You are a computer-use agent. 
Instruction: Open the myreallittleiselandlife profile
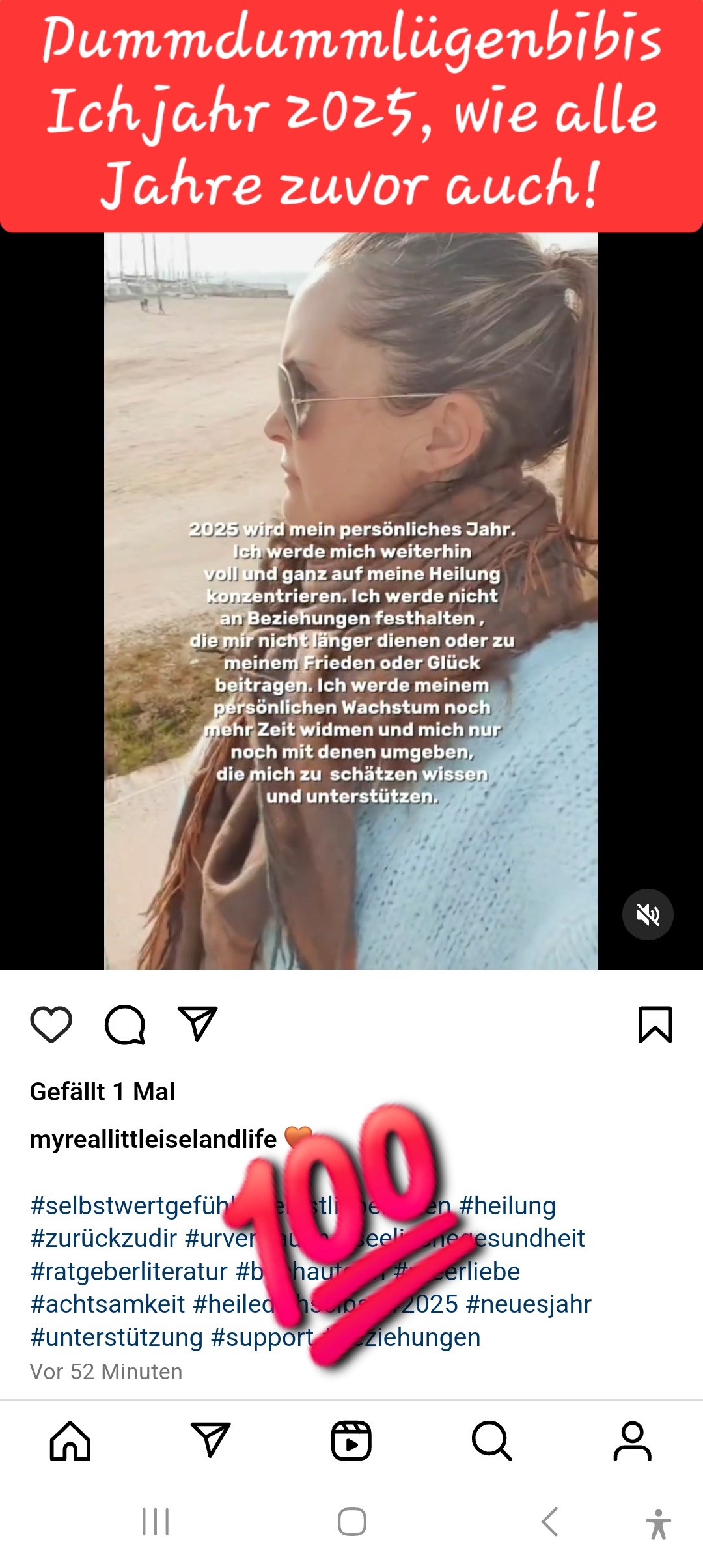153,1140
